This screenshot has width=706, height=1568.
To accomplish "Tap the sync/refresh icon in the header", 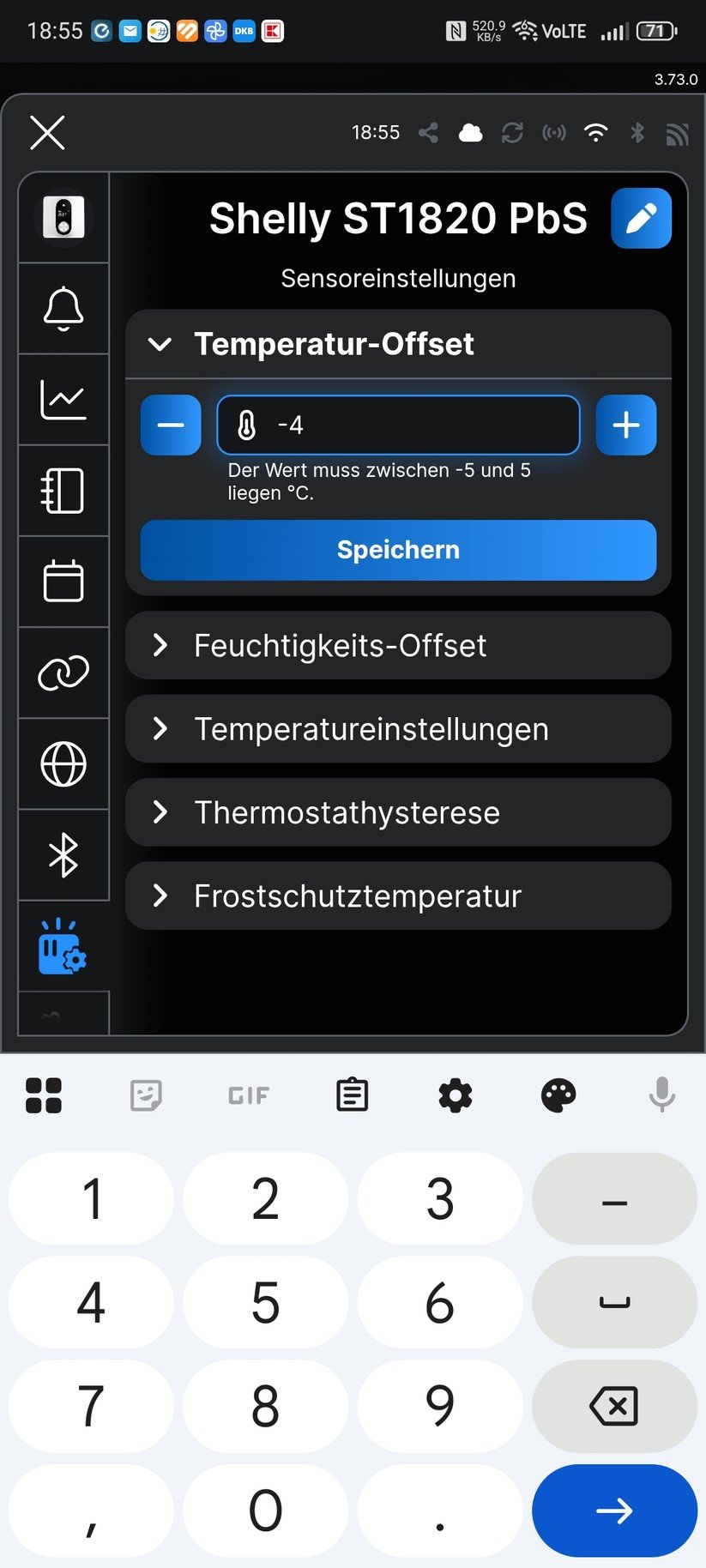I will tap(512, 133).
